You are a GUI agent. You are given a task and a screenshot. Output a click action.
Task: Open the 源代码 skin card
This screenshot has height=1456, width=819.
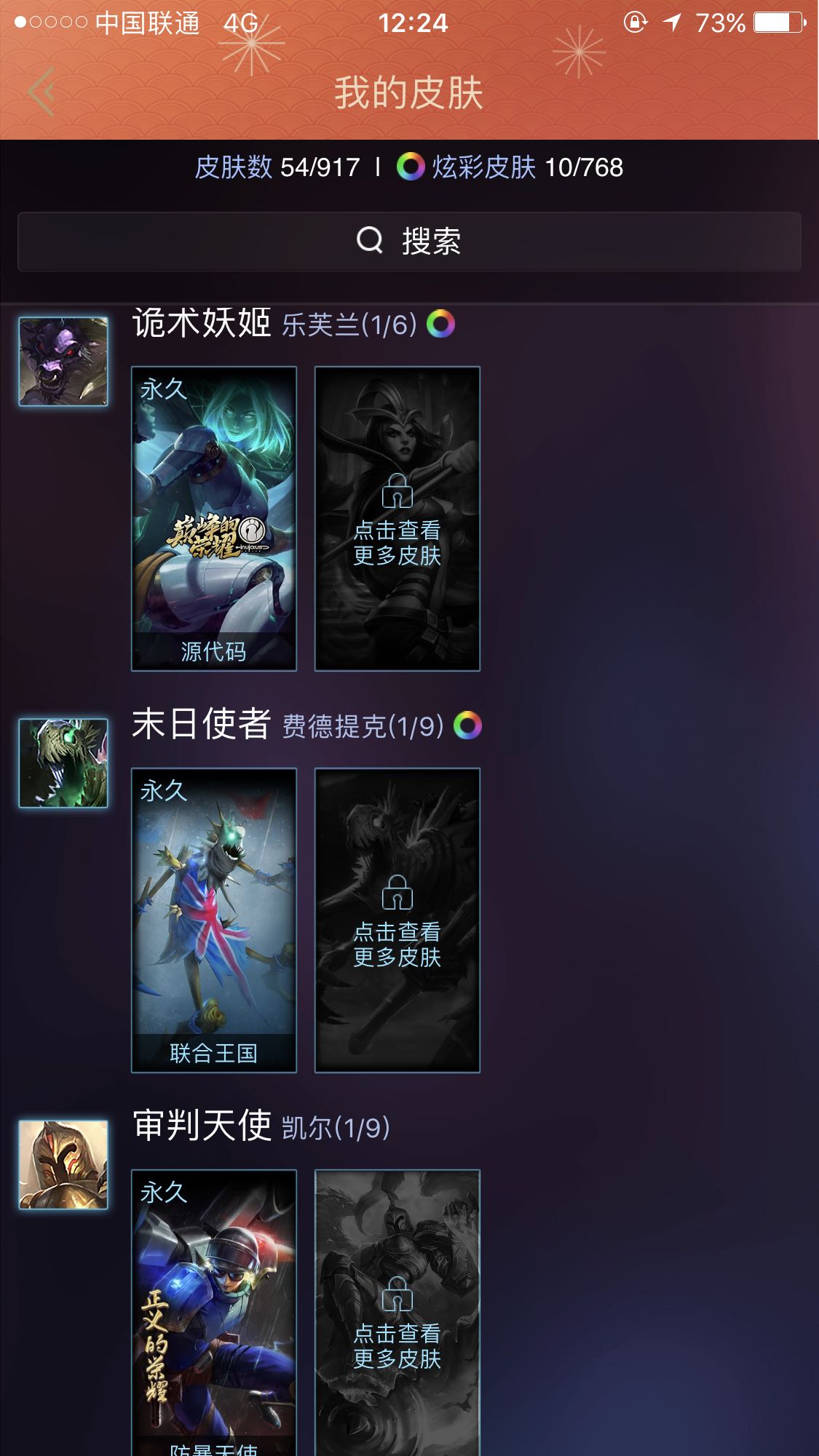(x=214, y=518)
